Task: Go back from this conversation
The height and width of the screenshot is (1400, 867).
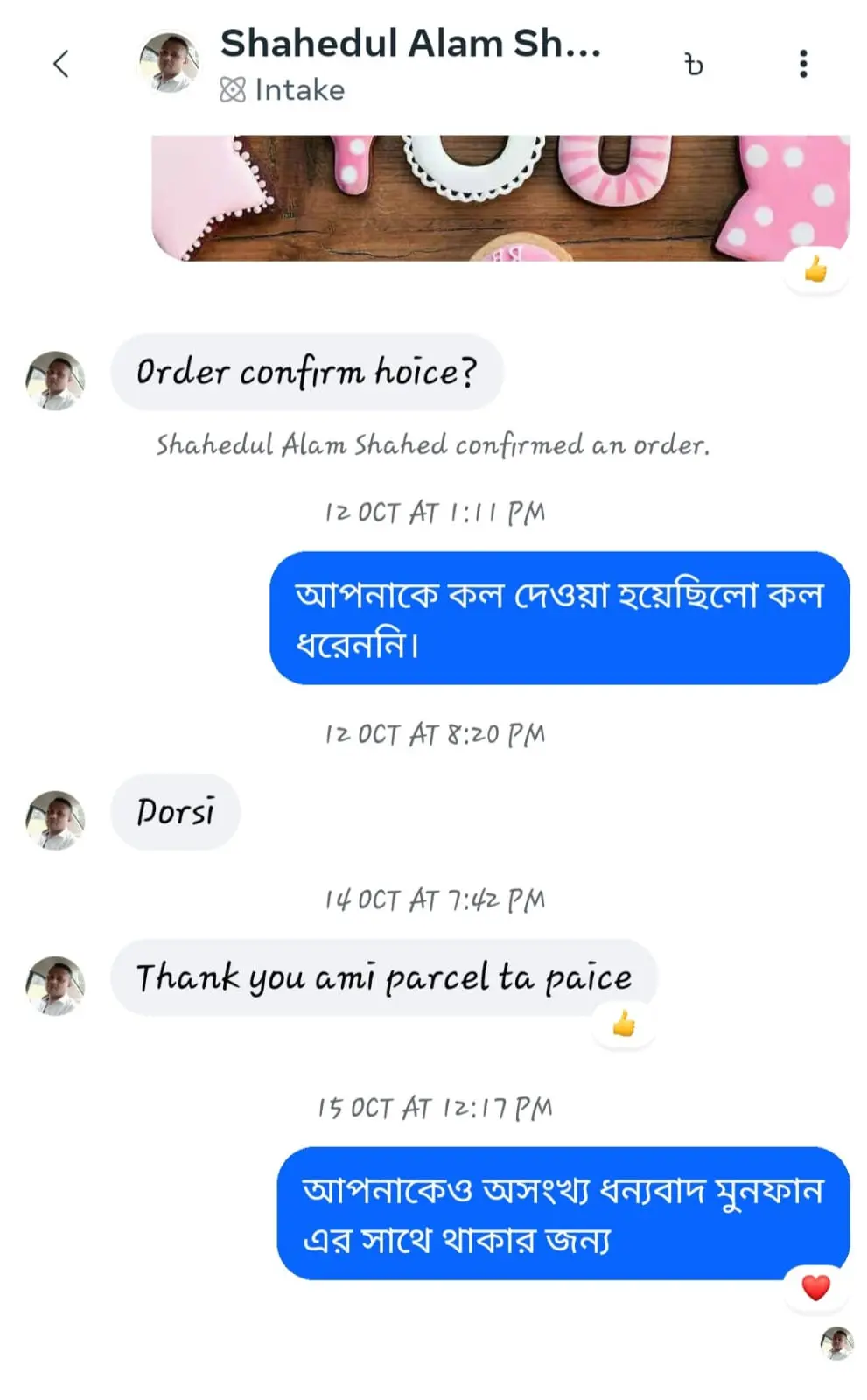Action: point(60,64)
